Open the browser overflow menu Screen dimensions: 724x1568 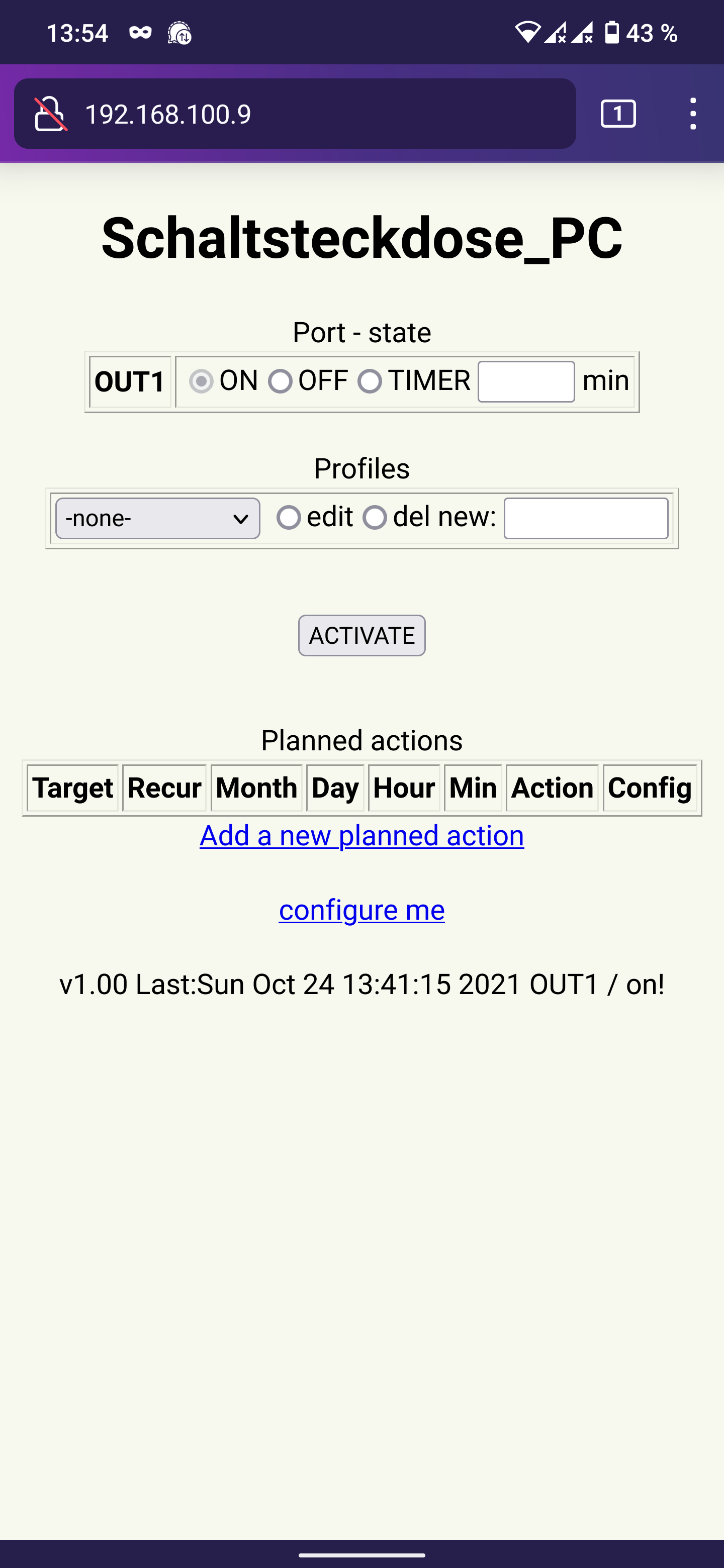[x=693, y=114]
